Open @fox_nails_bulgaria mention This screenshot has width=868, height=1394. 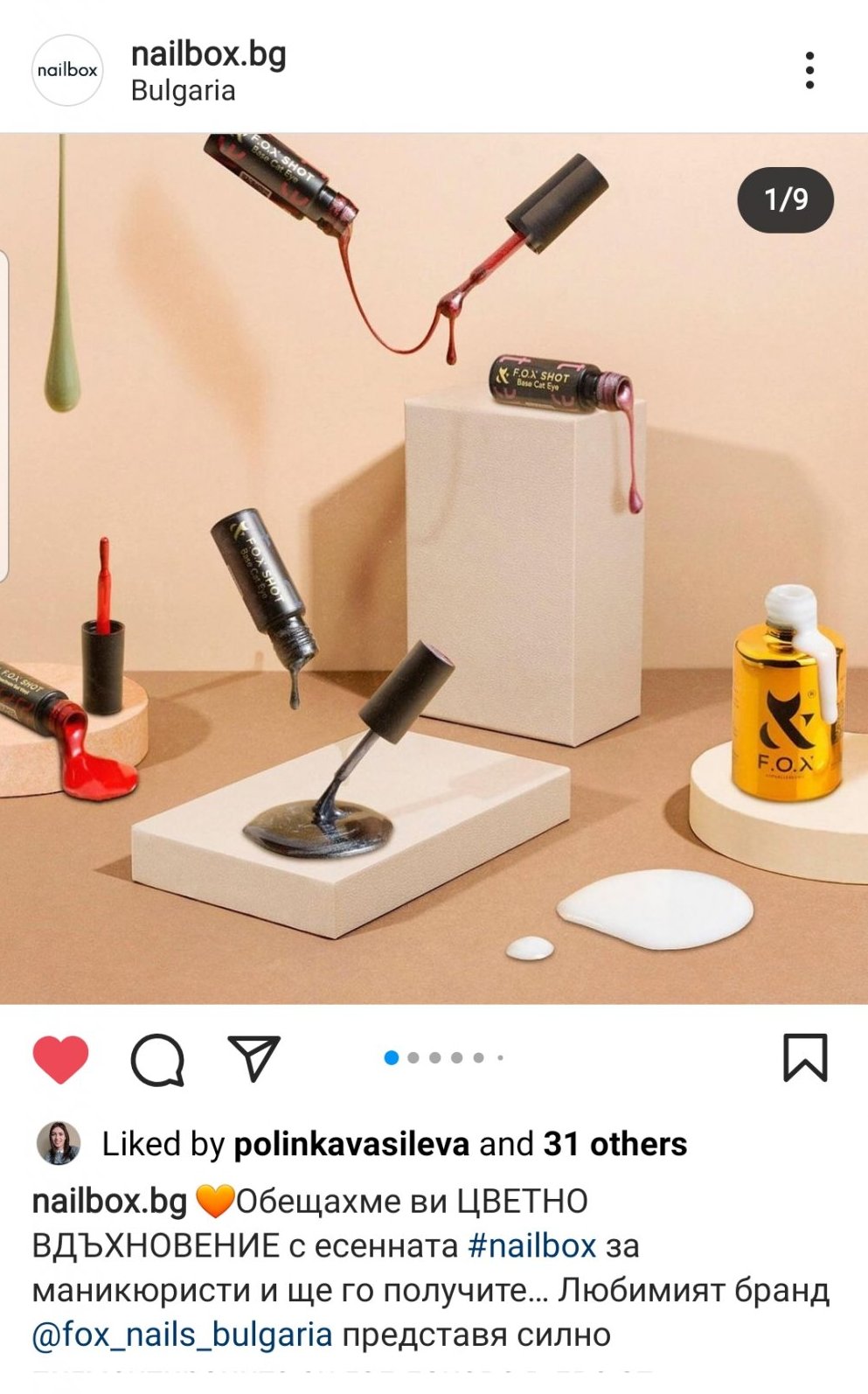(x=182, y=1335)
